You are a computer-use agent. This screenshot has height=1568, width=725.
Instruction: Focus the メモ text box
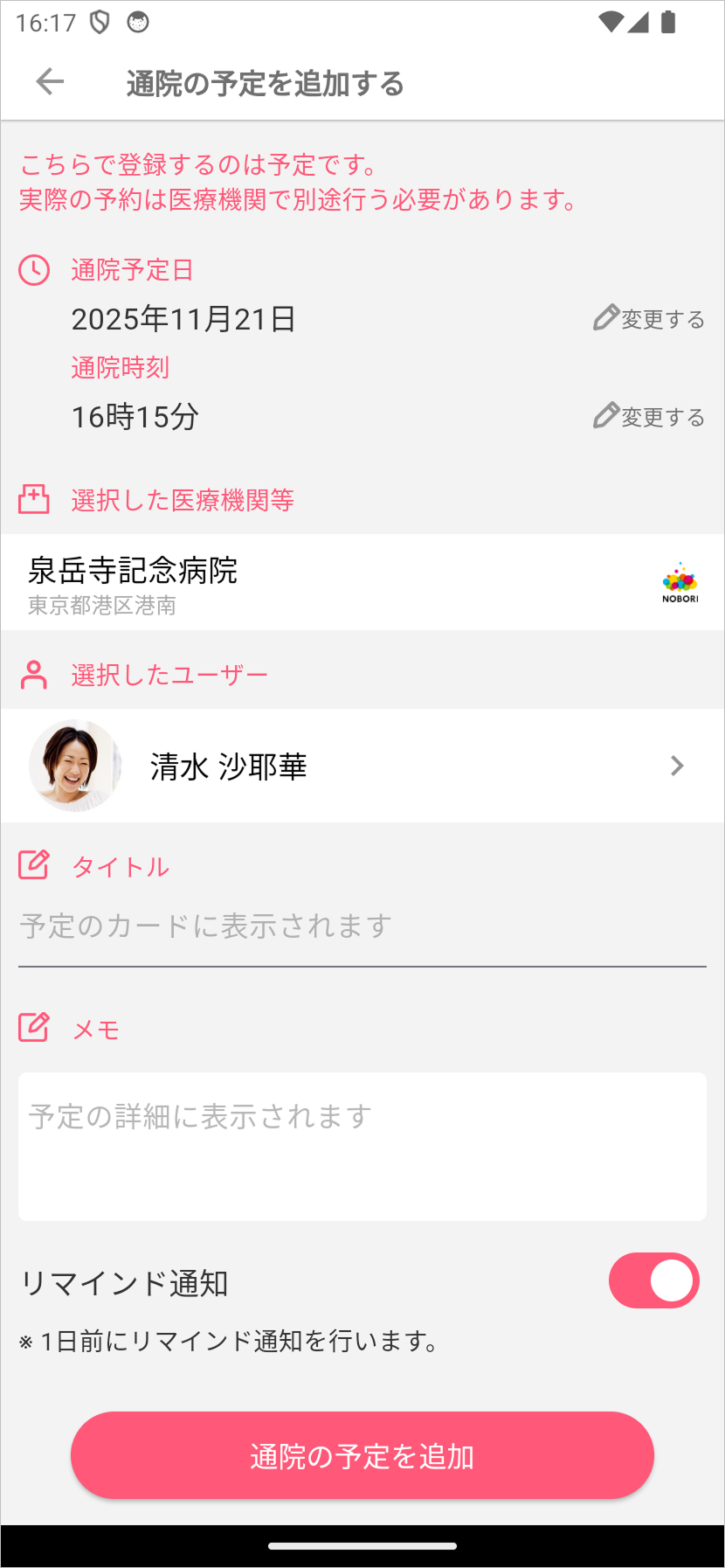click(362, 1146)
